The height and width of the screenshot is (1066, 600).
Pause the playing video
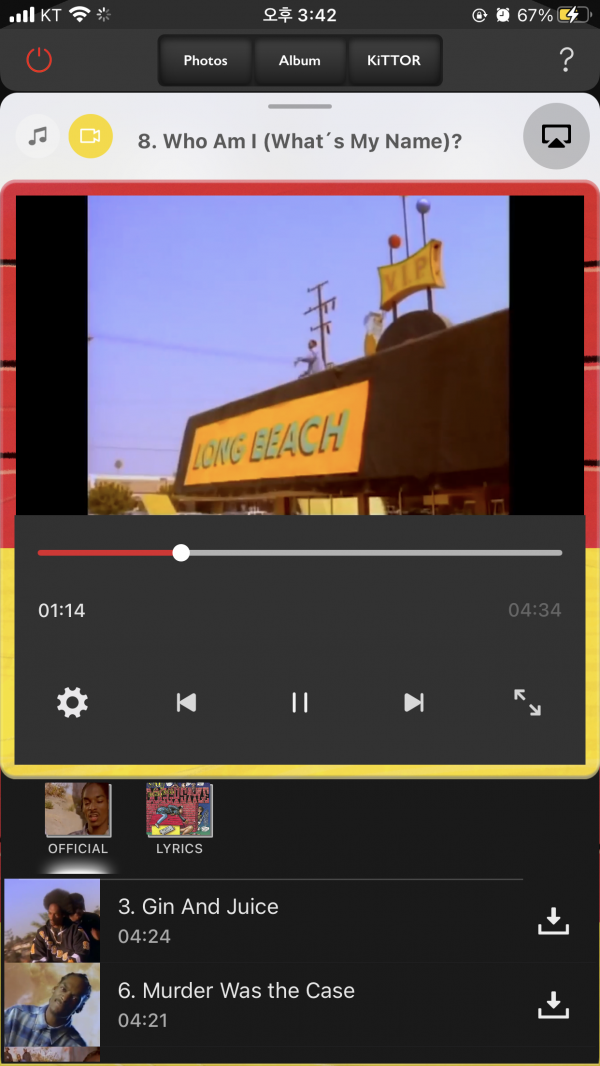coord(300,703)
